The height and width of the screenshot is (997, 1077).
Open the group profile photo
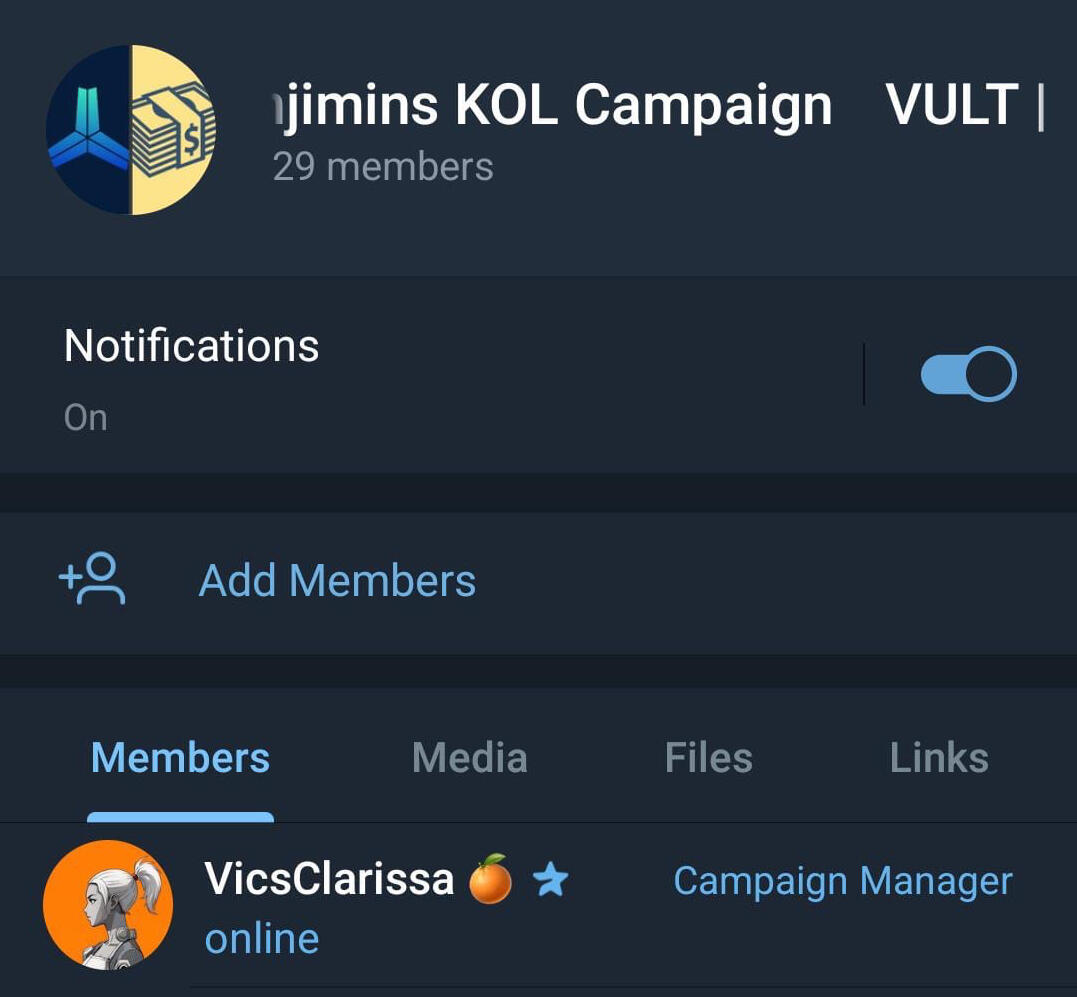point(130,130)
